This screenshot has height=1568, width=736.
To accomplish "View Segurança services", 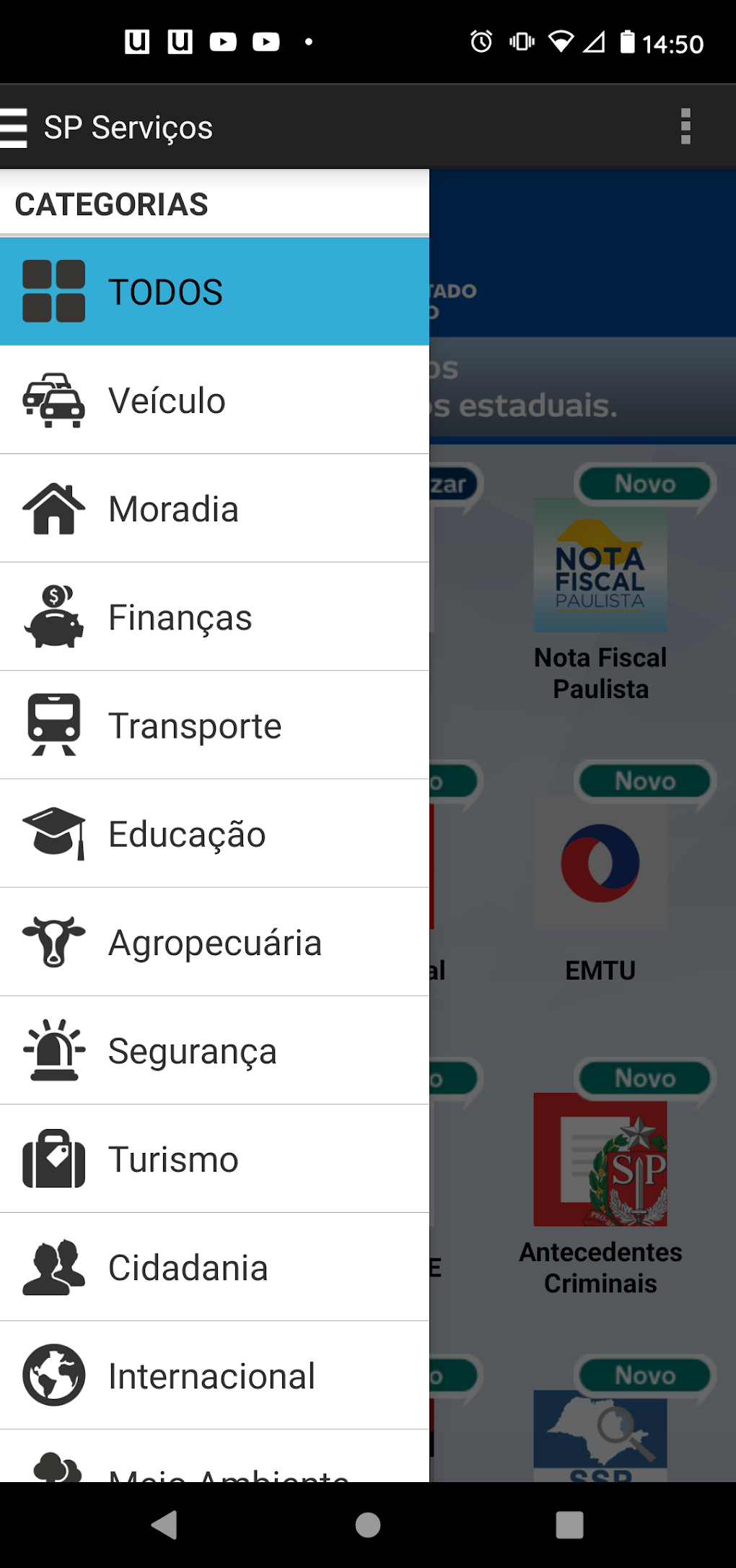I will 214,1050.
